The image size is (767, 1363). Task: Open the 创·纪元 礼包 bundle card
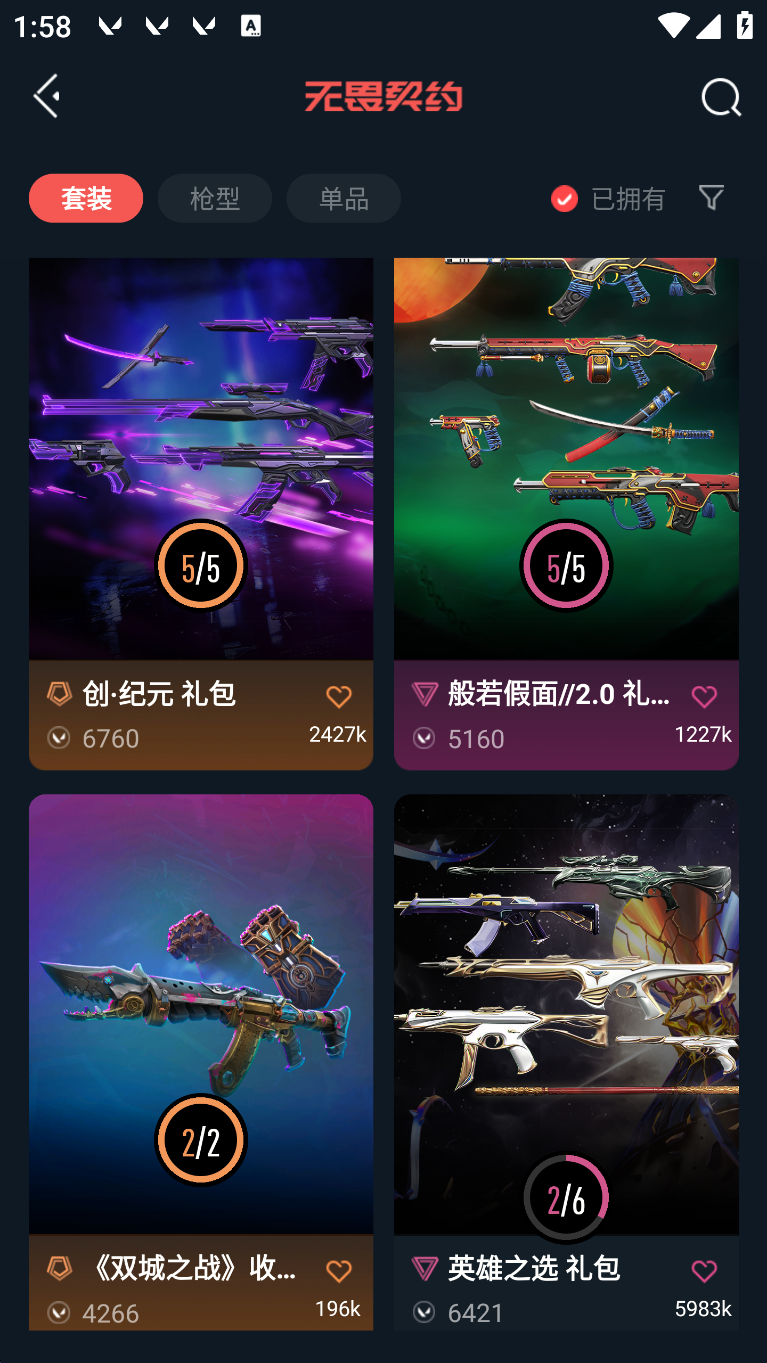point(201,514)
